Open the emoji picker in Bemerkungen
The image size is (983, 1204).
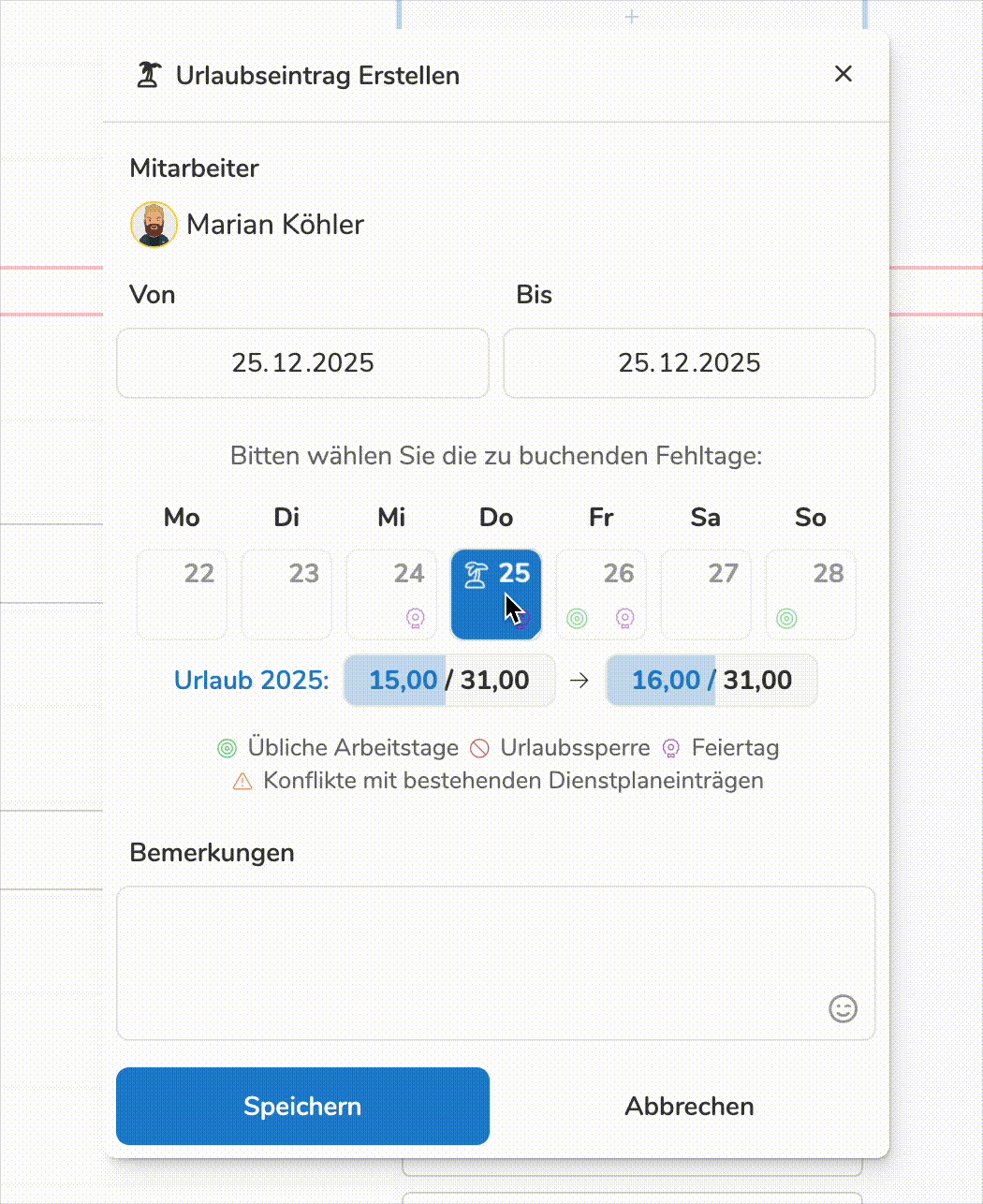[x=843, y=1008]
